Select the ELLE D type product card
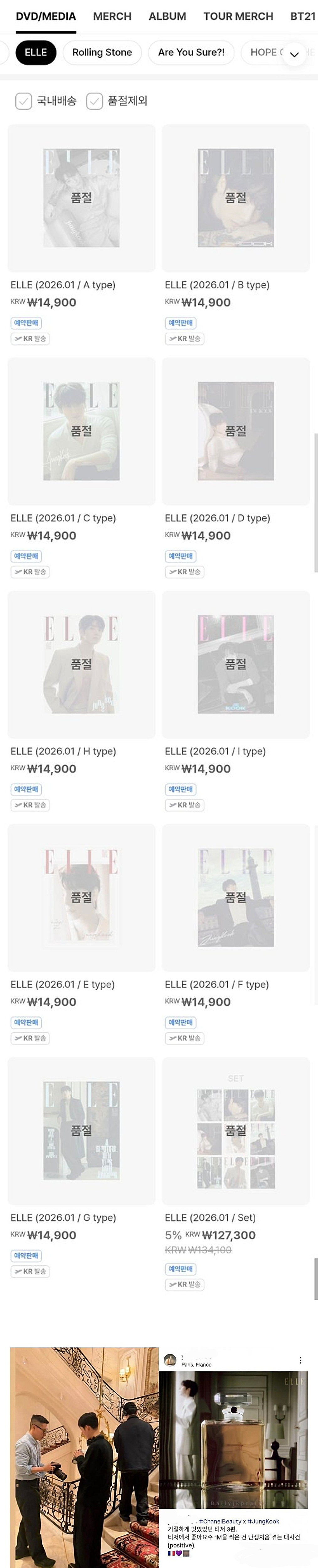This screenshot has height=1568, width=318. click(x=236, y=432)
